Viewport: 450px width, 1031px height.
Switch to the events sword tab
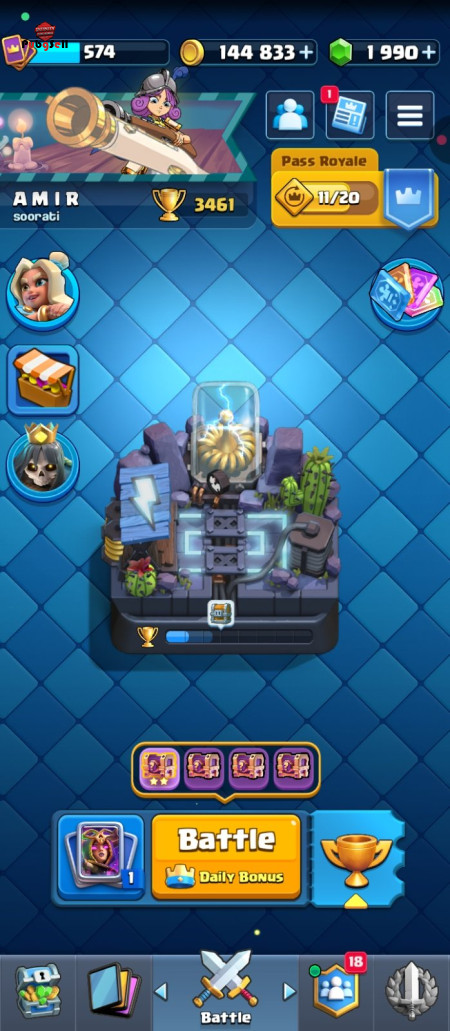412,992
